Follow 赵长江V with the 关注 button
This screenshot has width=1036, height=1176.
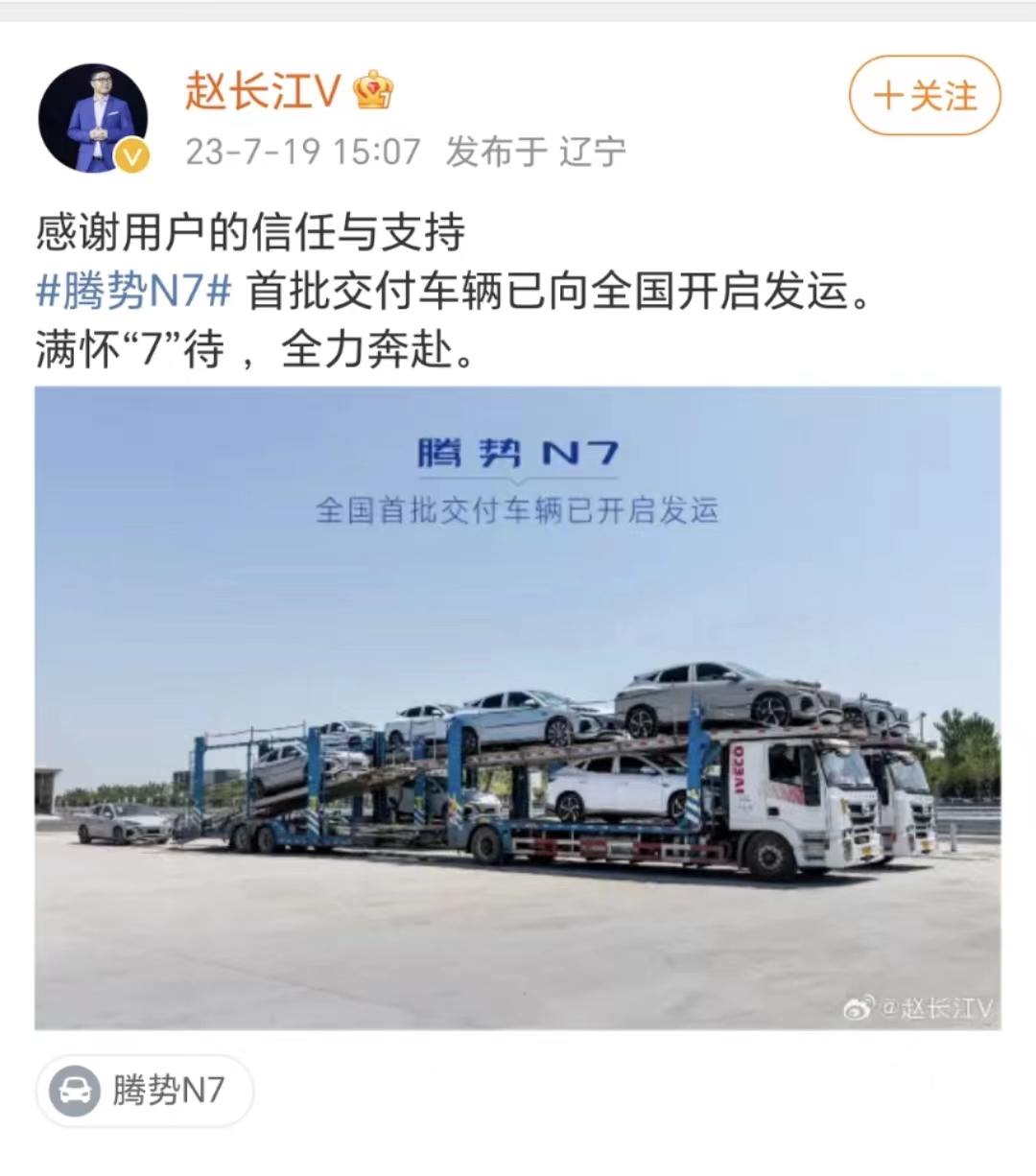[x=924, y=96]
